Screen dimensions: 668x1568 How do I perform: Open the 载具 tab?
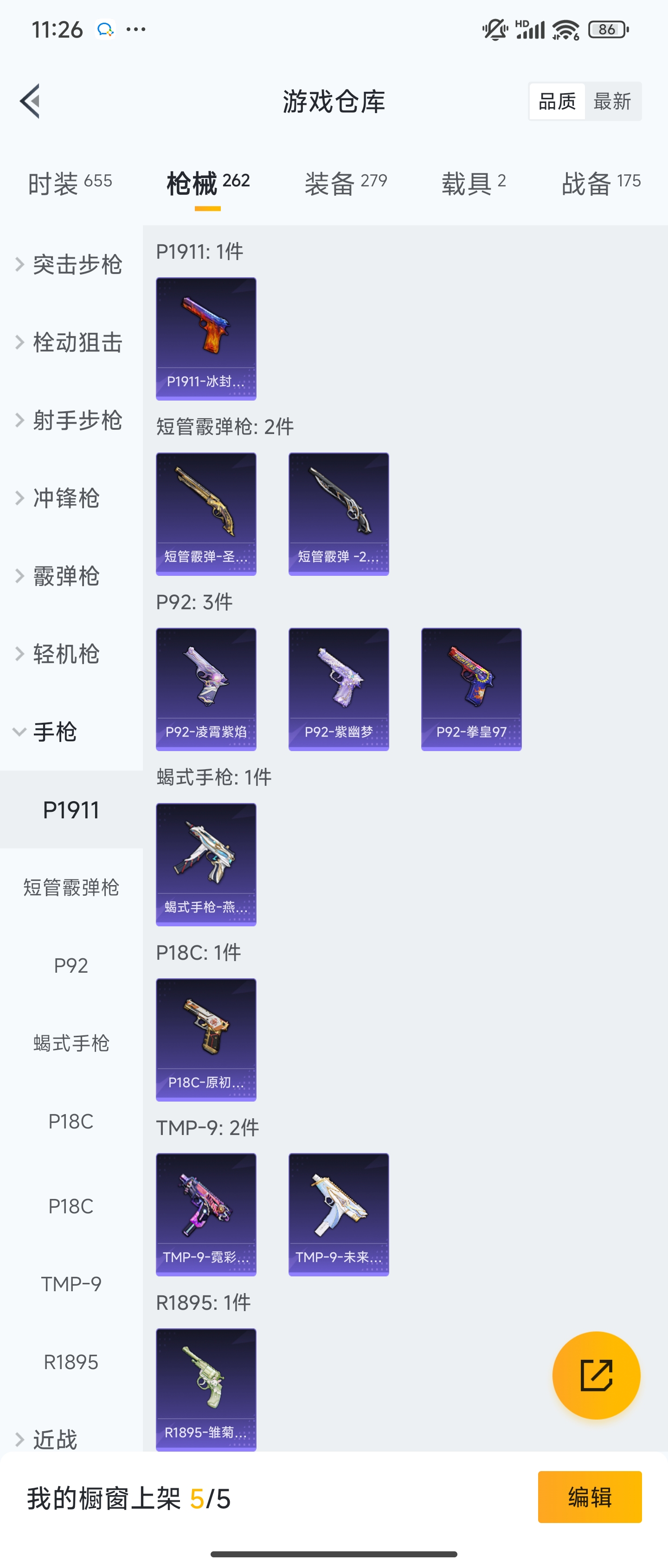tap(473, 183)
